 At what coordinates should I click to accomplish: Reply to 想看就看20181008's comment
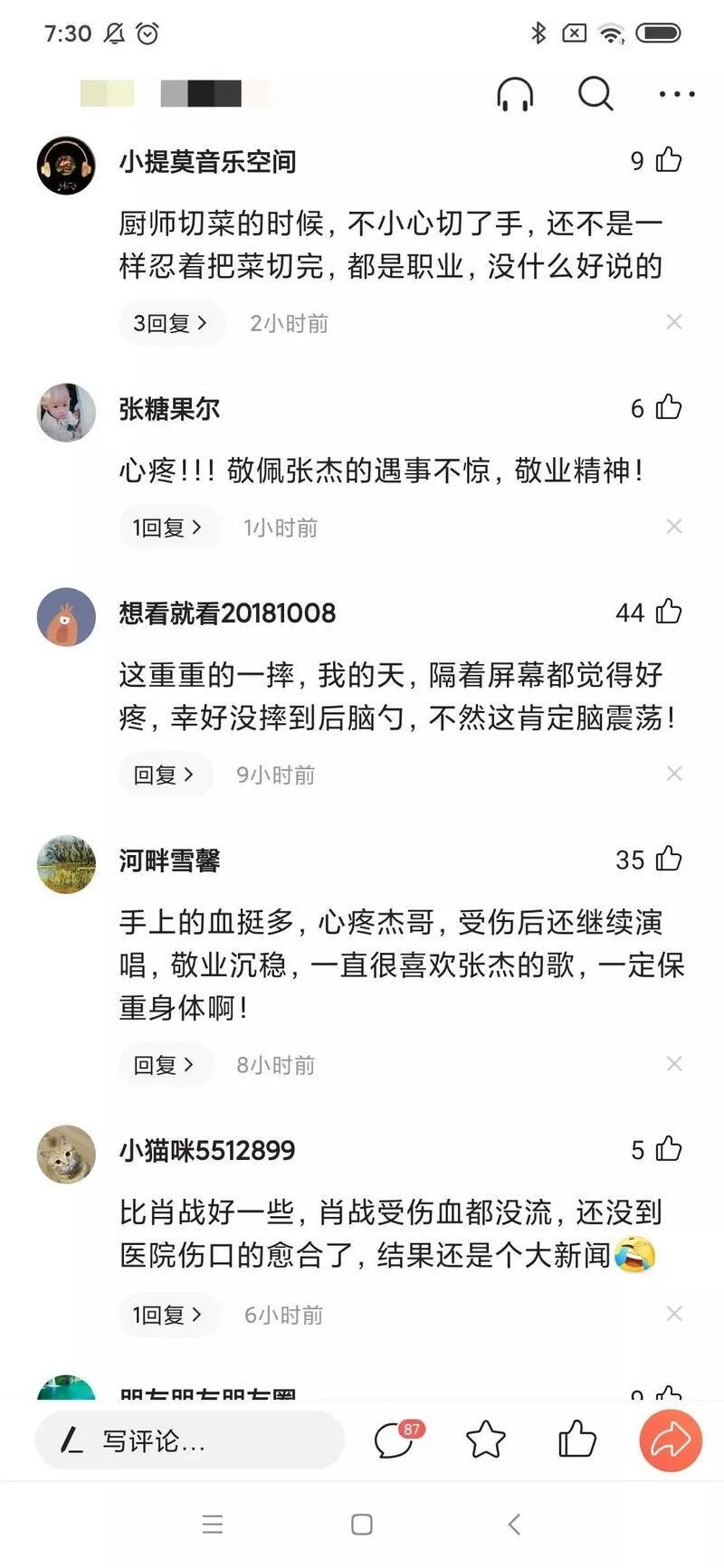(x=165, y=774)
